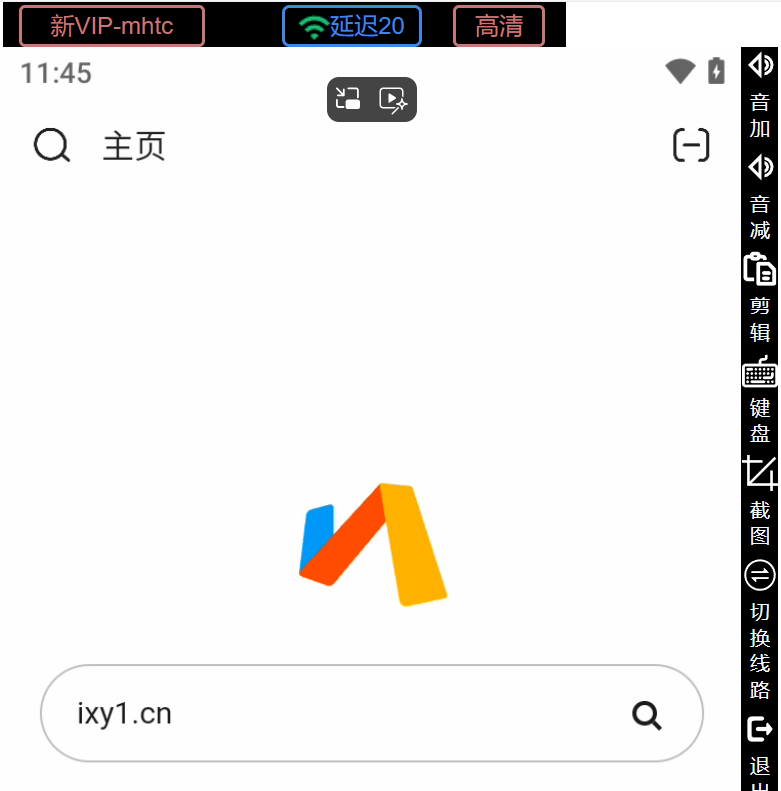Open the 剪辑 clipboard tool
The image size is (781, 791).
(760, 297)
